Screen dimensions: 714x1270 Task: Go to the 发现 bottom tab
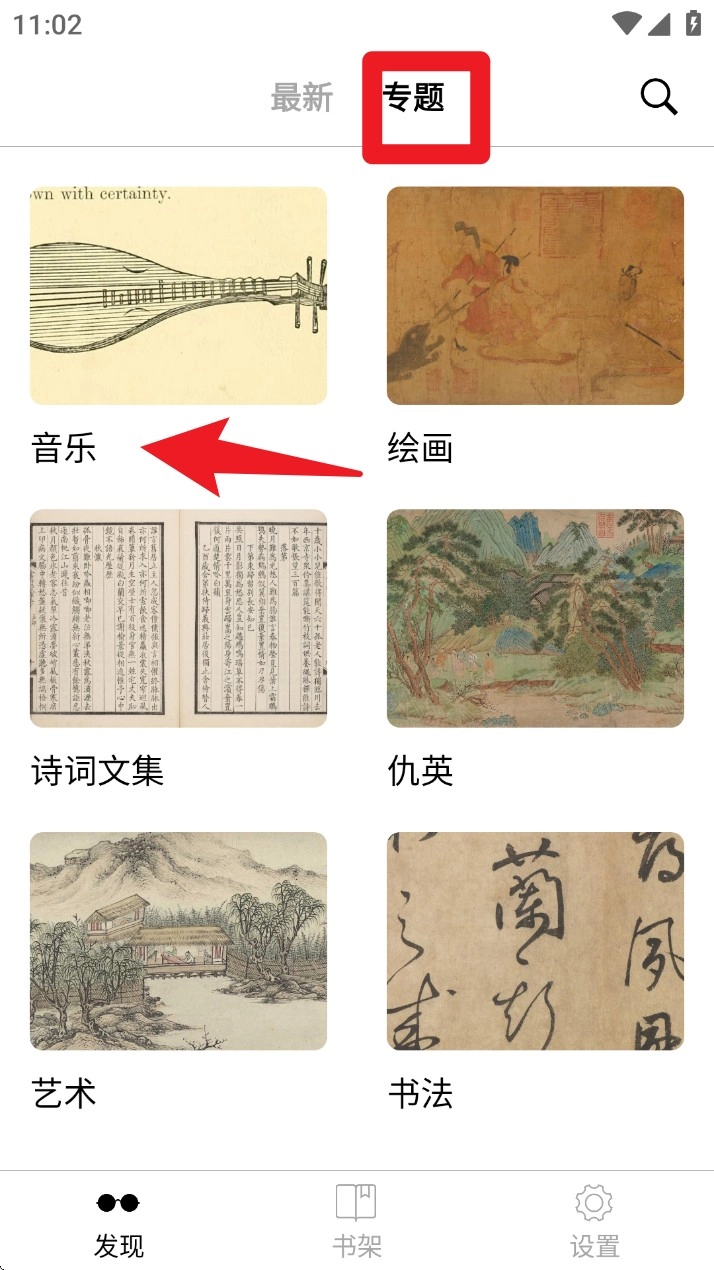click(x=119, y=1220)
